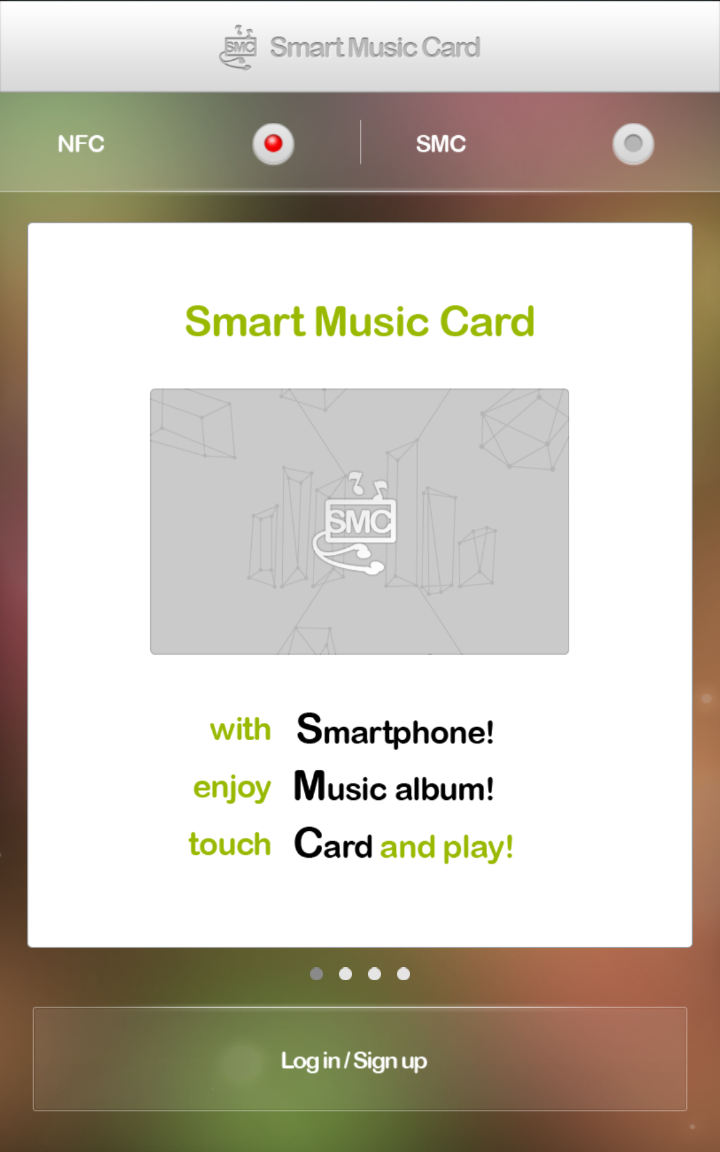Image resolution: width=720 pixels, height=1152 pixels.
Task: Tap Log in / Sign up button
Action: (x=360, y=1060)
